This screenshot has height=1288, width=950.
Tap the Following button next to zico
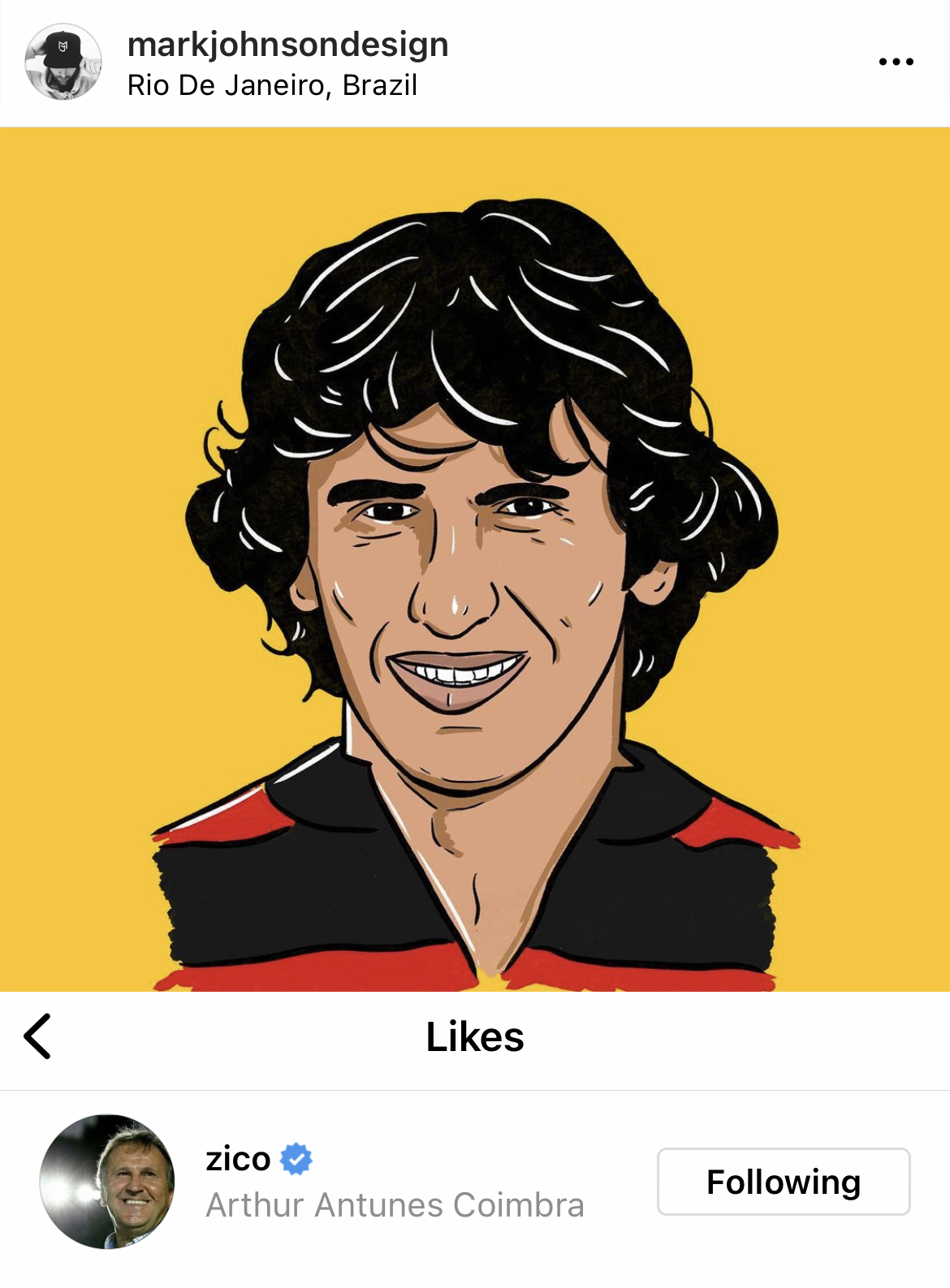pos(783,1182)
